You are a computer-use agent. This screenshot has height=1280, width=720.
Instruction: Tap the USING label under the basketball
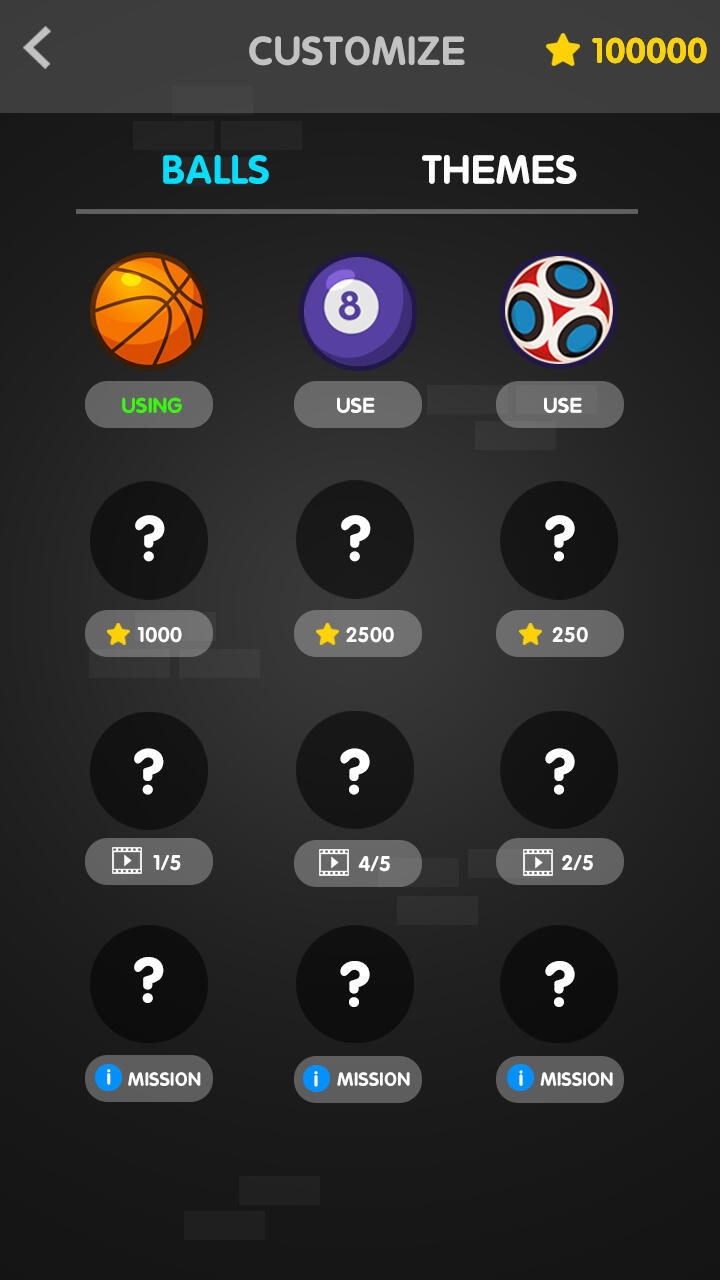[148, 404]
